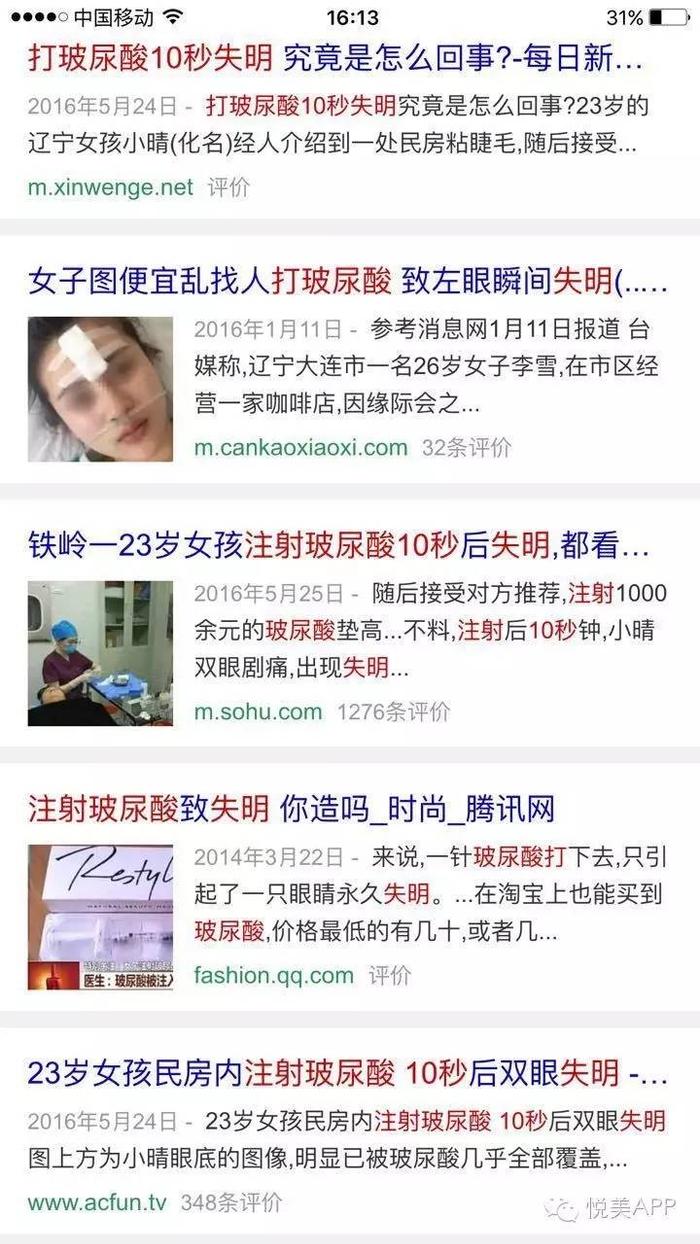Open result '铁岭一23岁女孩注射玻尿酸10秒后失明'
Image resolution: width=700 pixels, height=1244 pixels.
coord(339,545)
